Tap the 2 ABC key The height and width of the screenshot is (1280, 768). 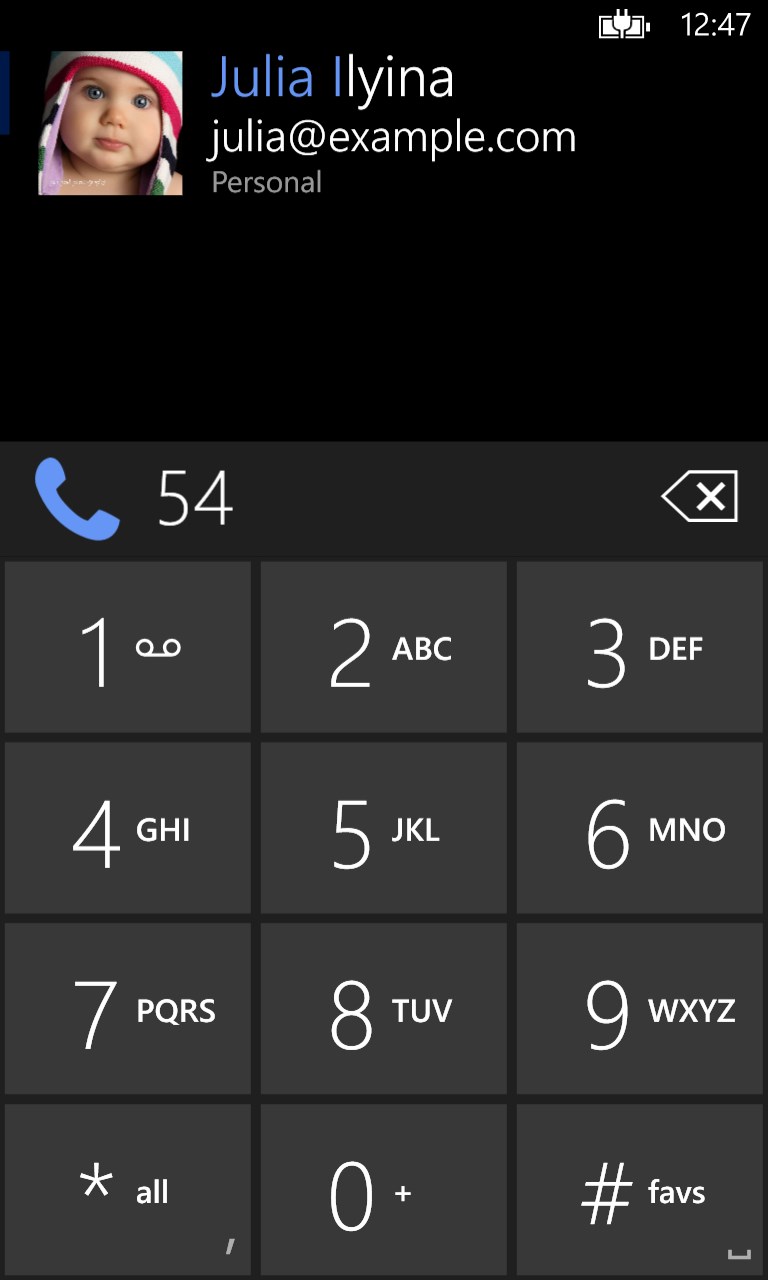[x=384, y=648]
